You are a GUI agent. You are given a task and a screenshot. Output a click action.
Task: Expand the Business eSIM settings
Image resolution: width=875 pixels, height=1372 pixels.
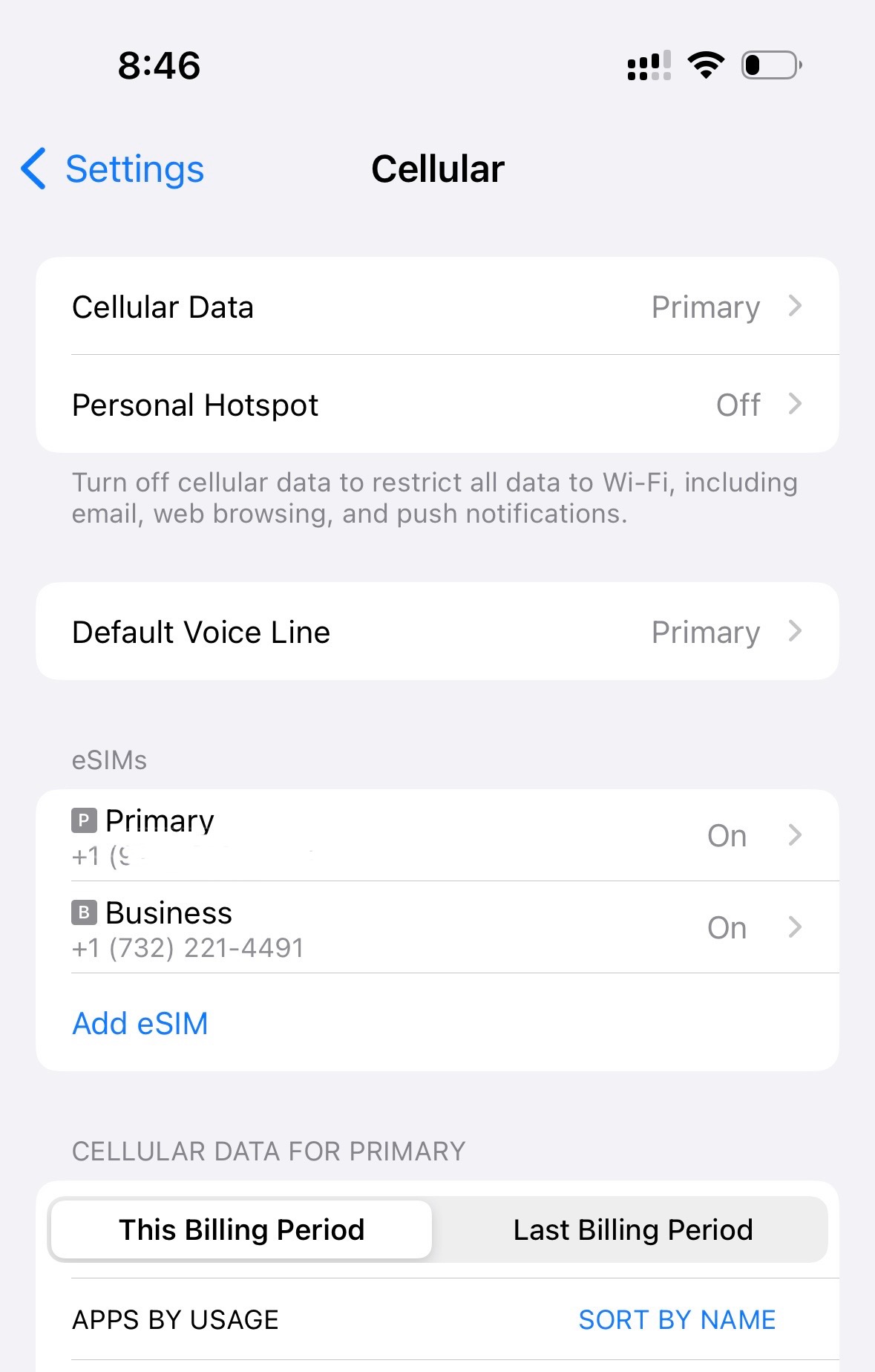[x=445, y=927]
